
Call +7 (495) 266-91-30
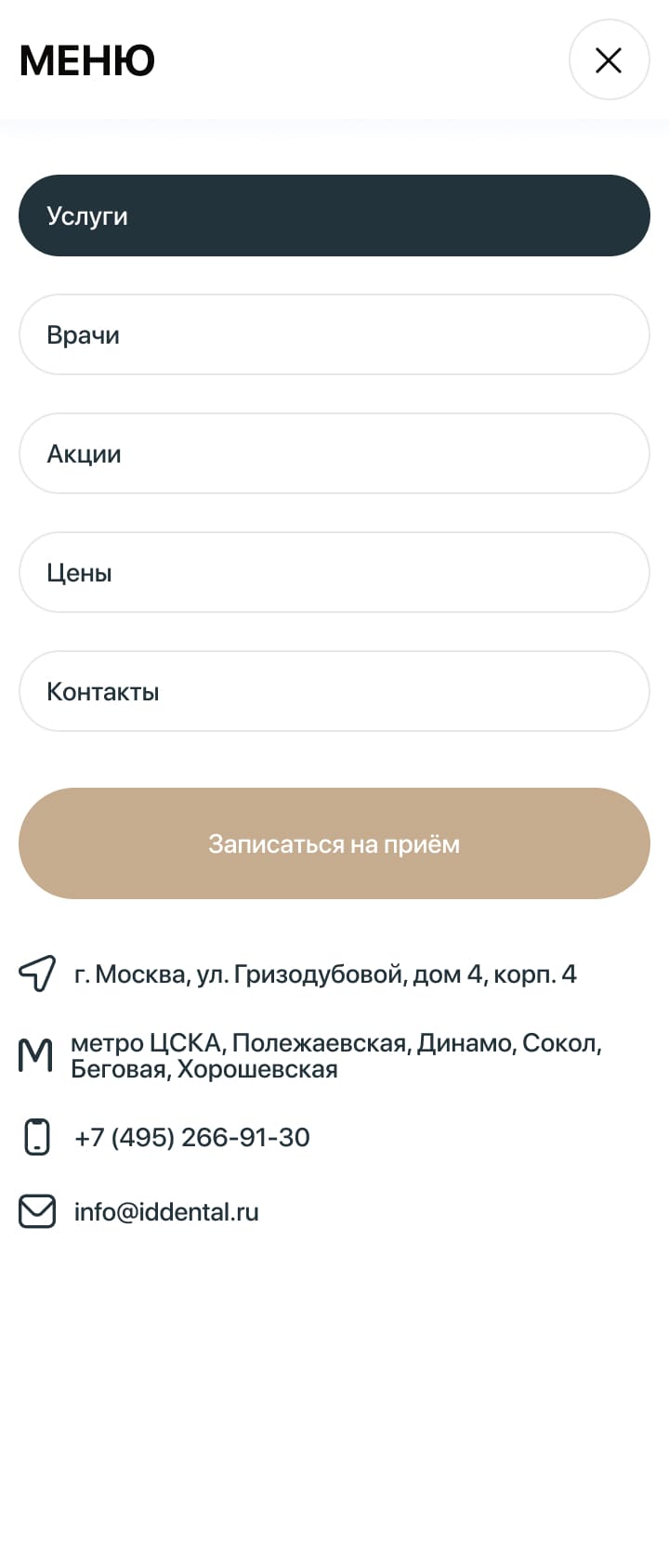pos(191,1137)
